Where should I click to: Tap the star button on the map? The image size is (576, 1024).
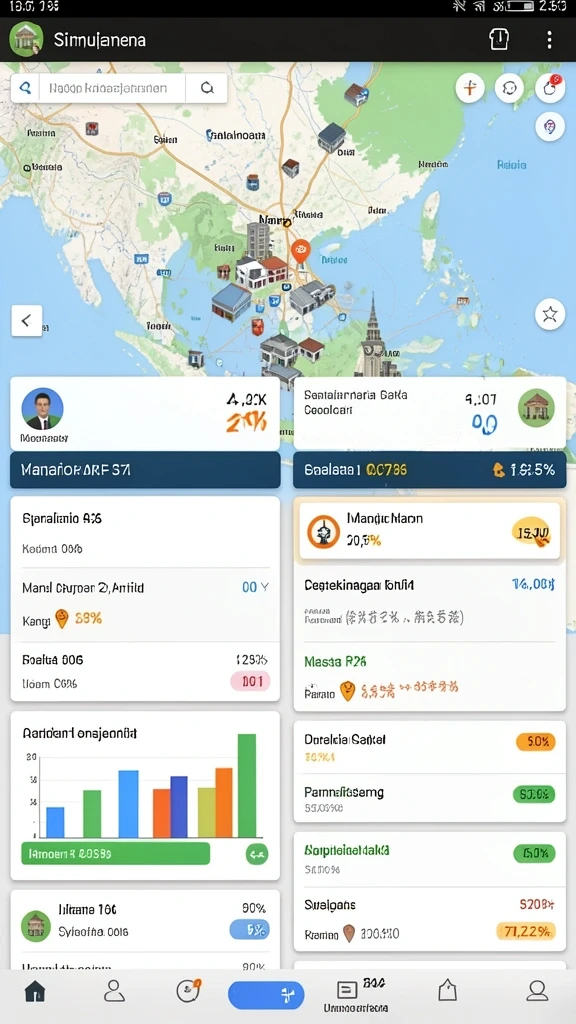click(550, 315)
